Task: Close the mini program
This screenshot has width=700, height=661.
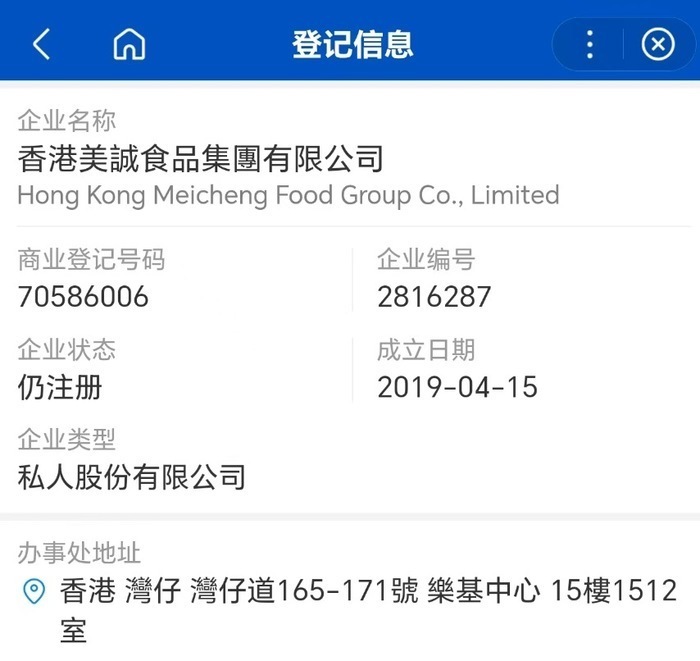Action: (657, 44)
